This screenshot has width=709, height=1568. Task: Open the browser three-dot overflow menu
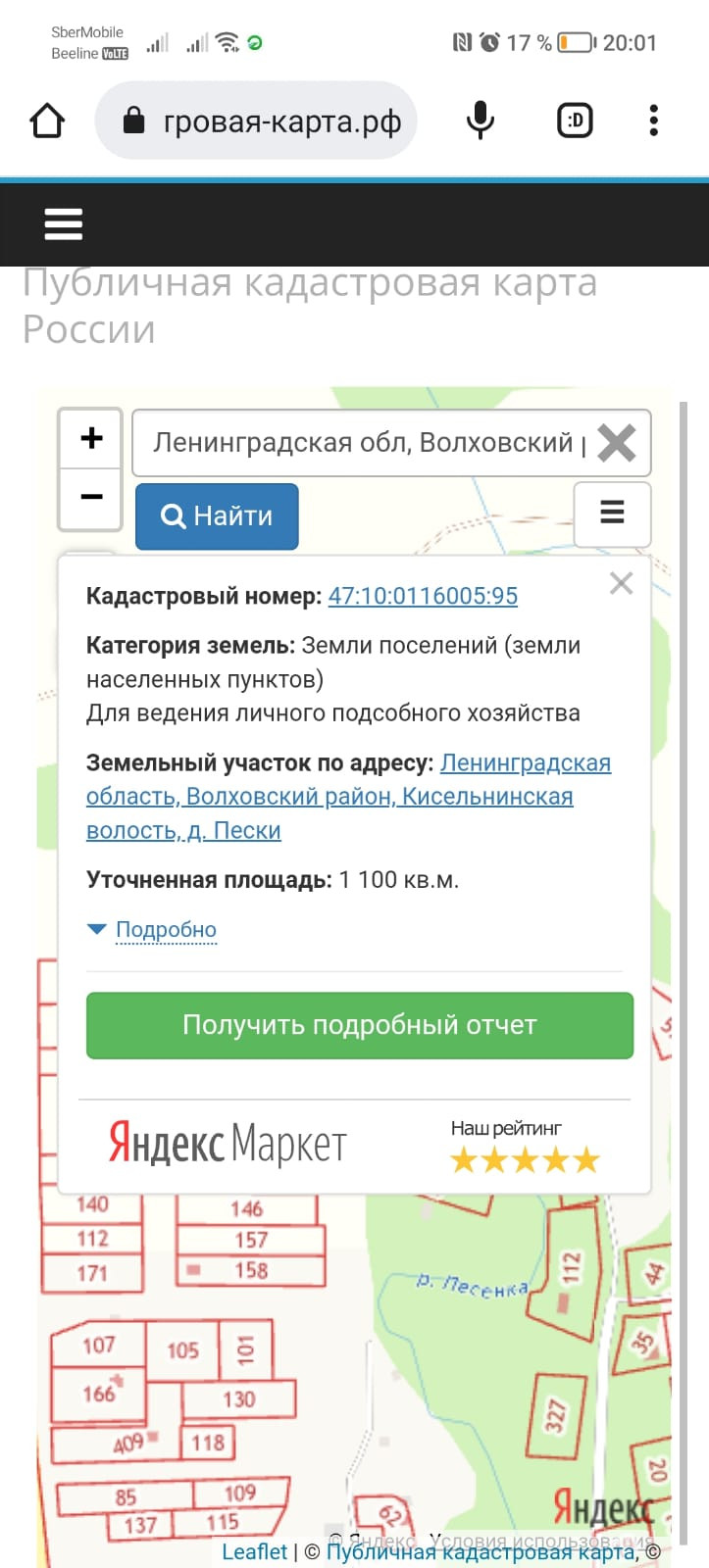654,121
